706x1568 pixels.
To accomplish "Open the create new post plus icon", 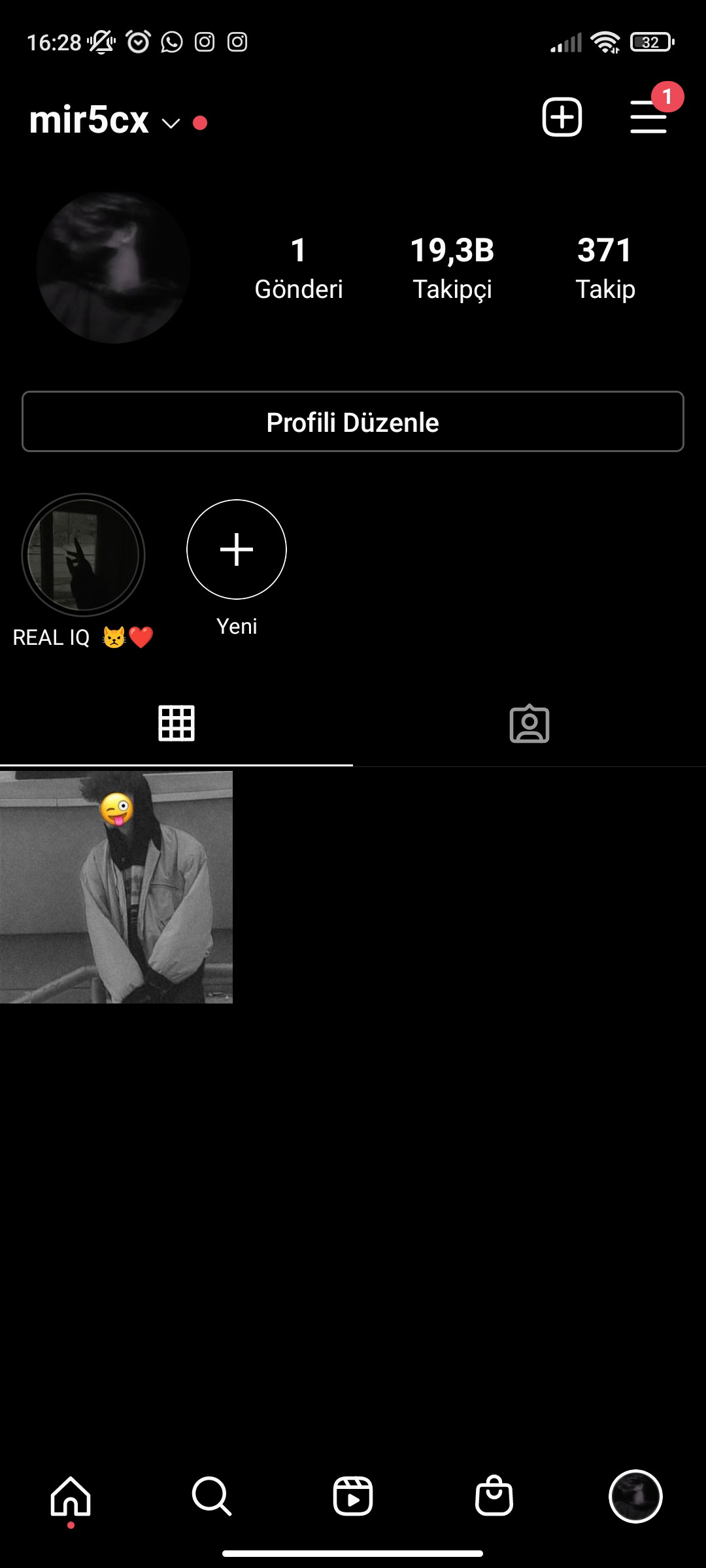I will pos(562,118).
